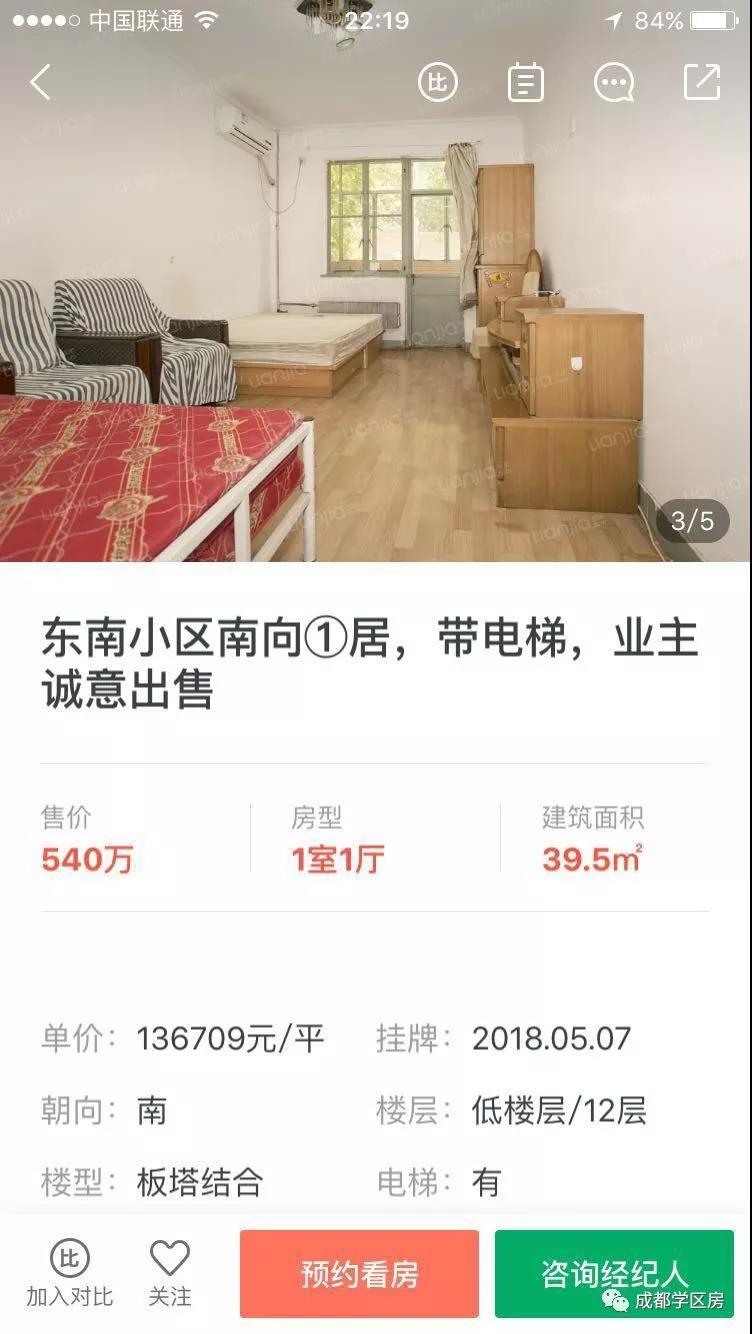Share this listing
Viewport: 752px width, 1334px height.
[x=702, y=83]
